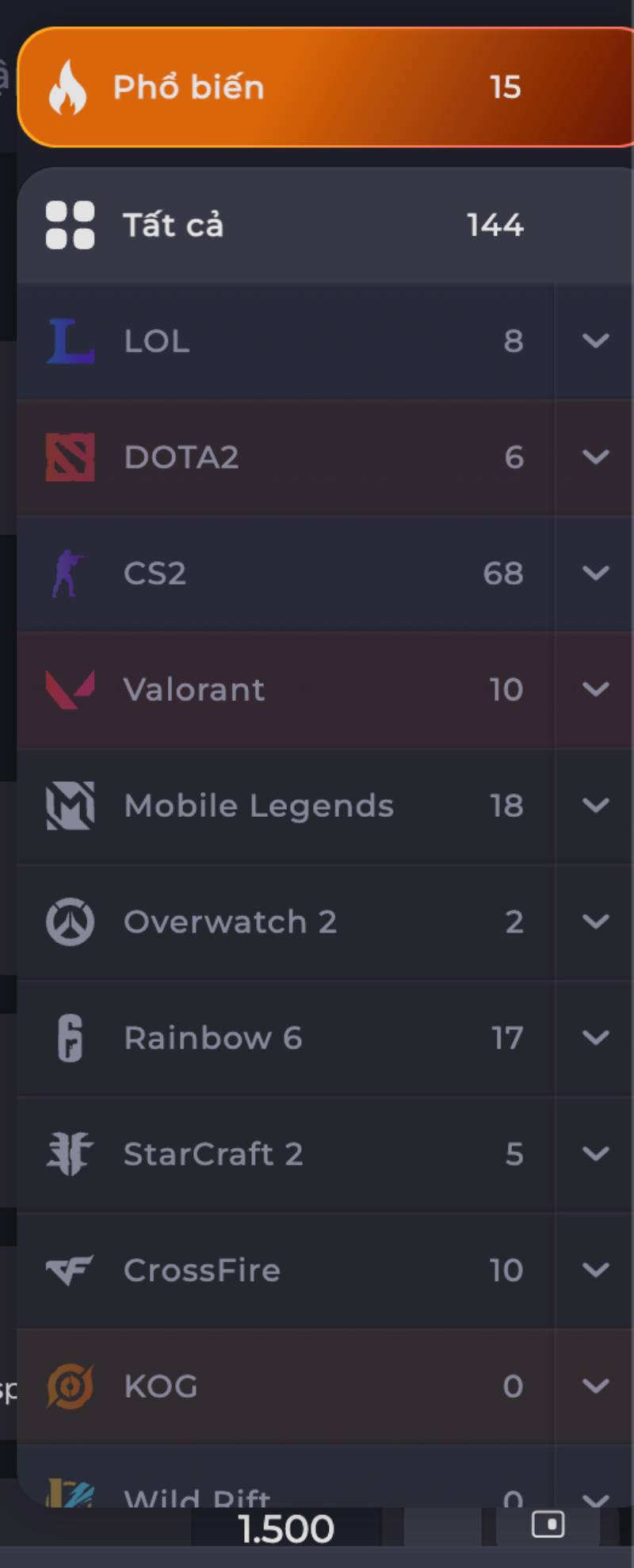Expand the LOL chevron
Image resolution: width=634 pixels, height=1568 pixels.
(x=595, y=341)
